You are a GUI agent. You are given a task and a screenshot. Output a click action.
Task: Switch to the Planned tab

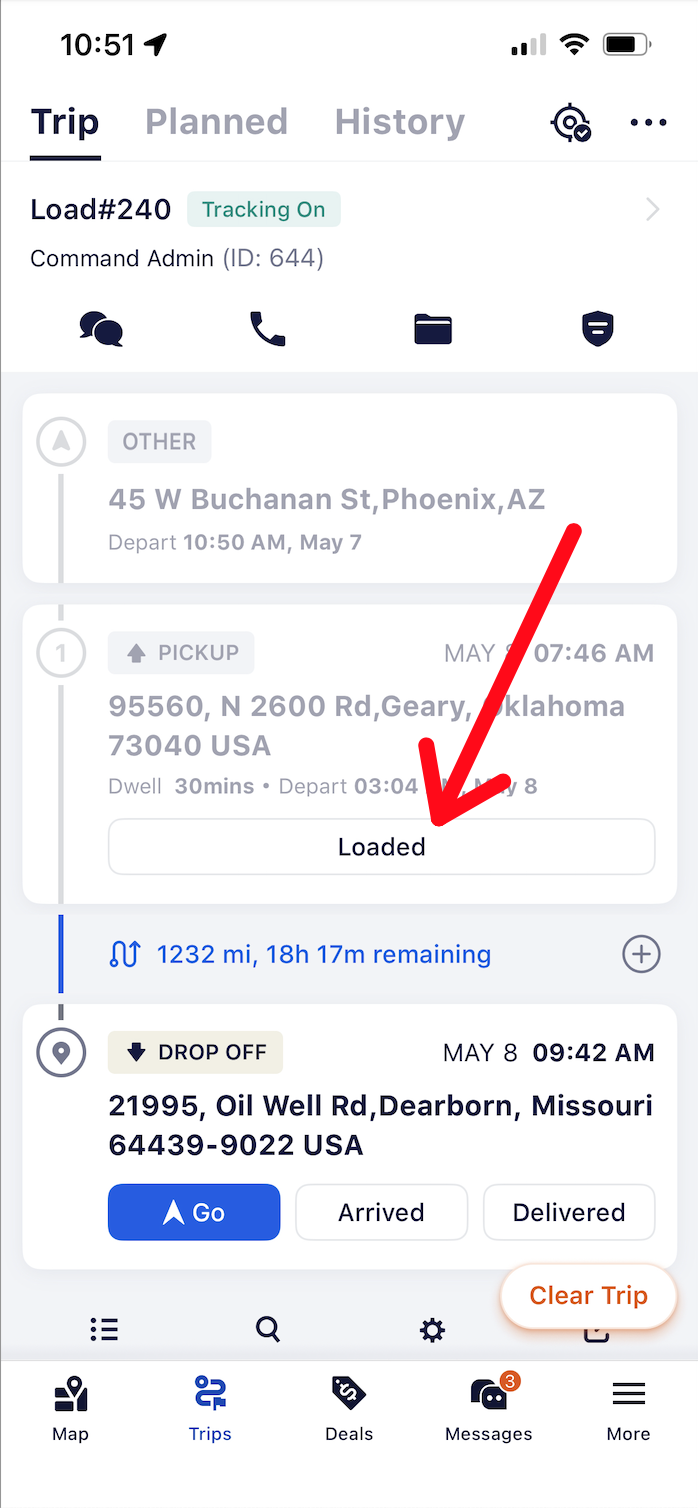[216, 122]
